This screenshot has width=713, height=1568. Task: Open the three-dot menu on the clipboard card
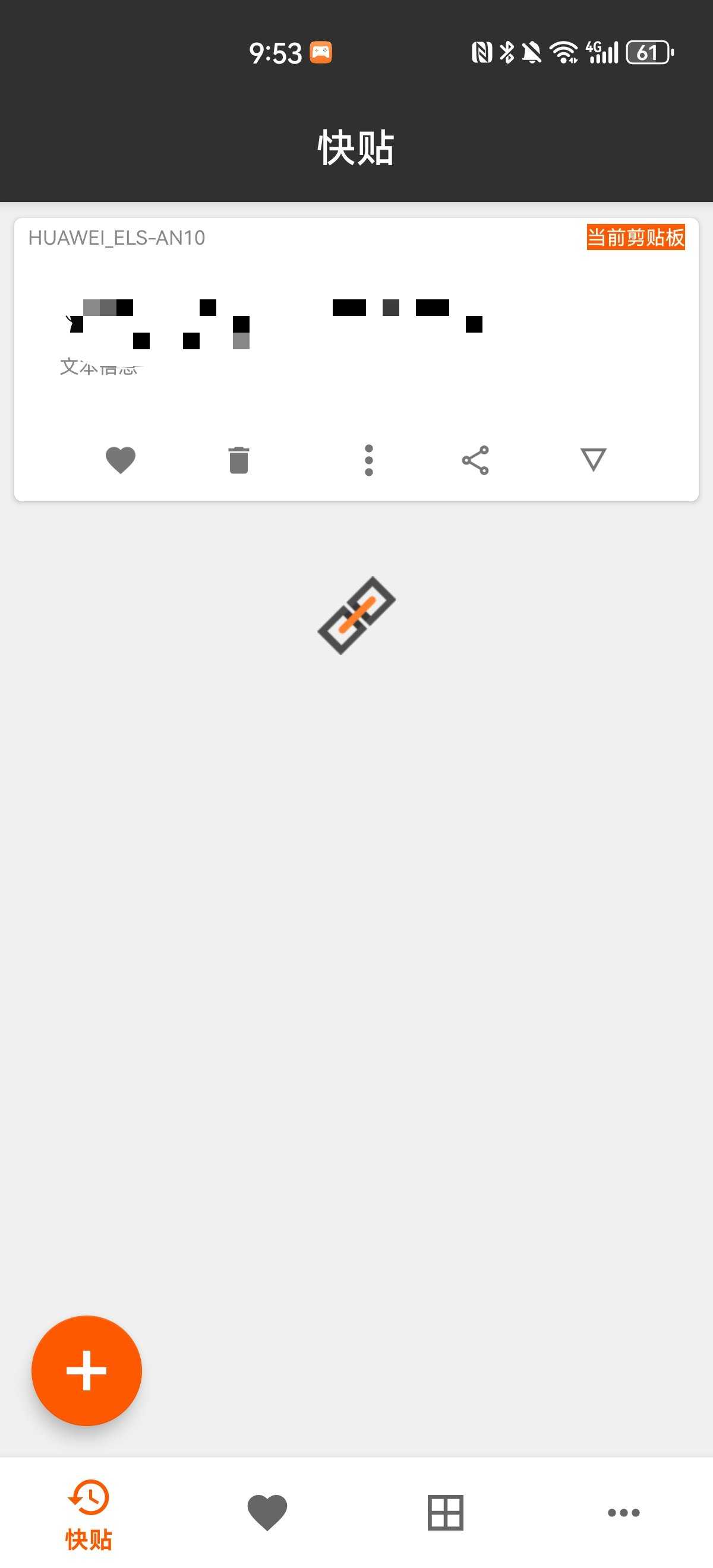(x=368, y=460)
